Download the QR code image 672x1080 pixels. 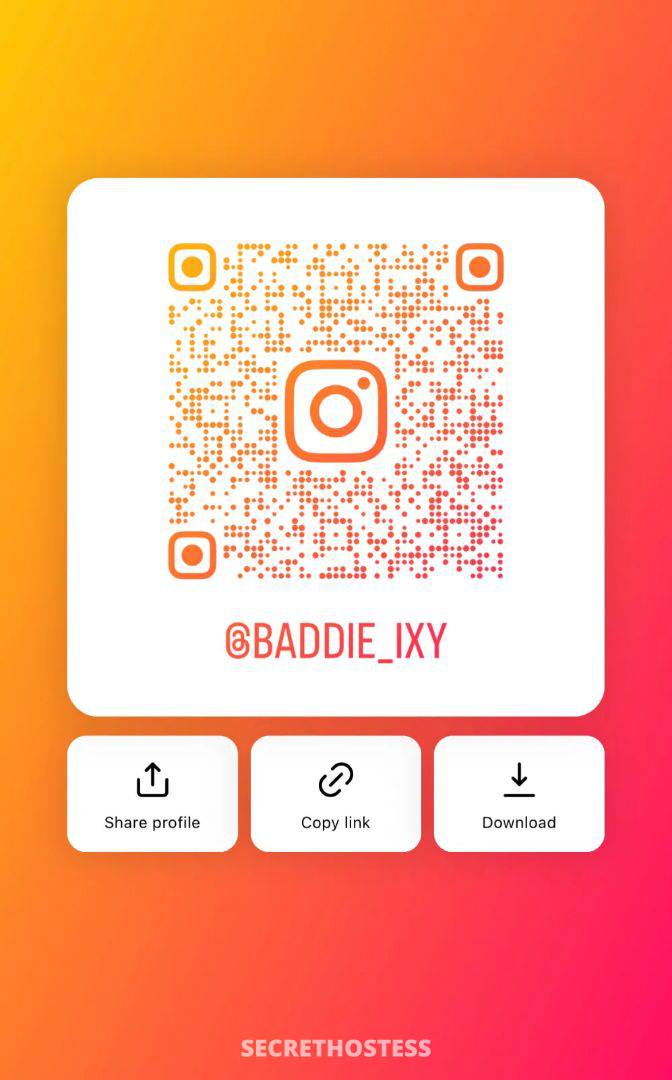[x=519, y=794]
